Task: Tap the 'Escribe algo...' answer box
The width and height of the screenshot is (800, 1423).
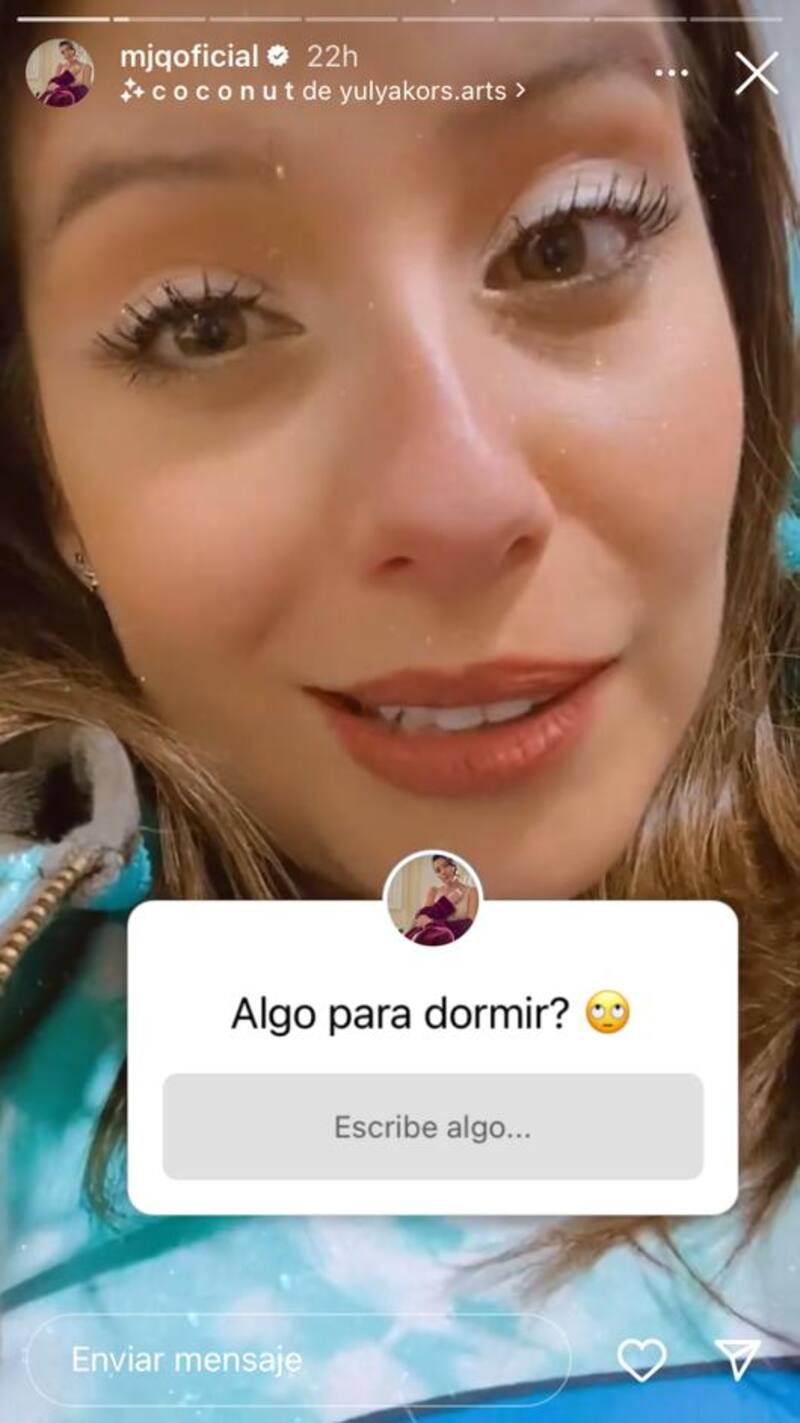Action: [x=432, y=1127]
